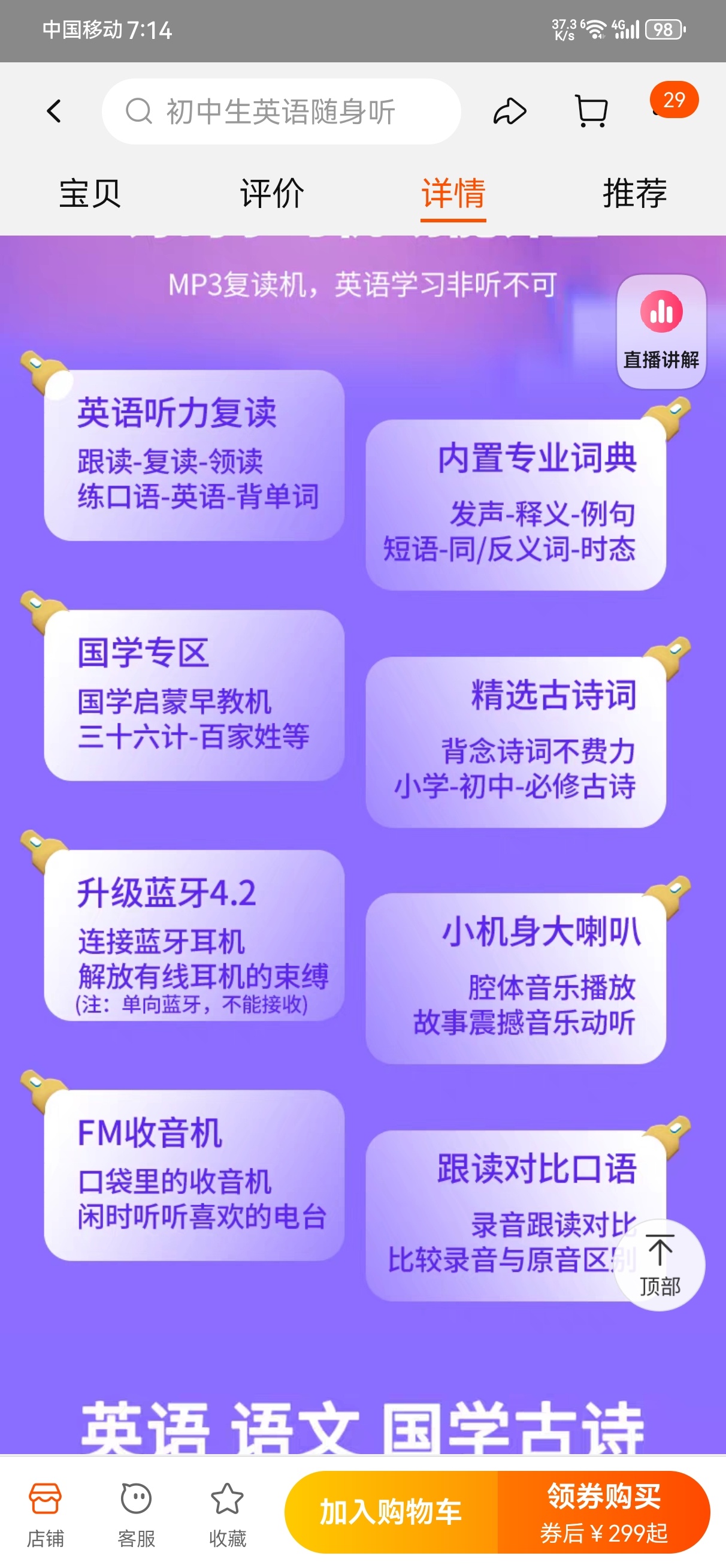Viewport: 726px width, 1568px height.
Task: Open the search box for 初中生英语随身听
Action: [281, 111]
